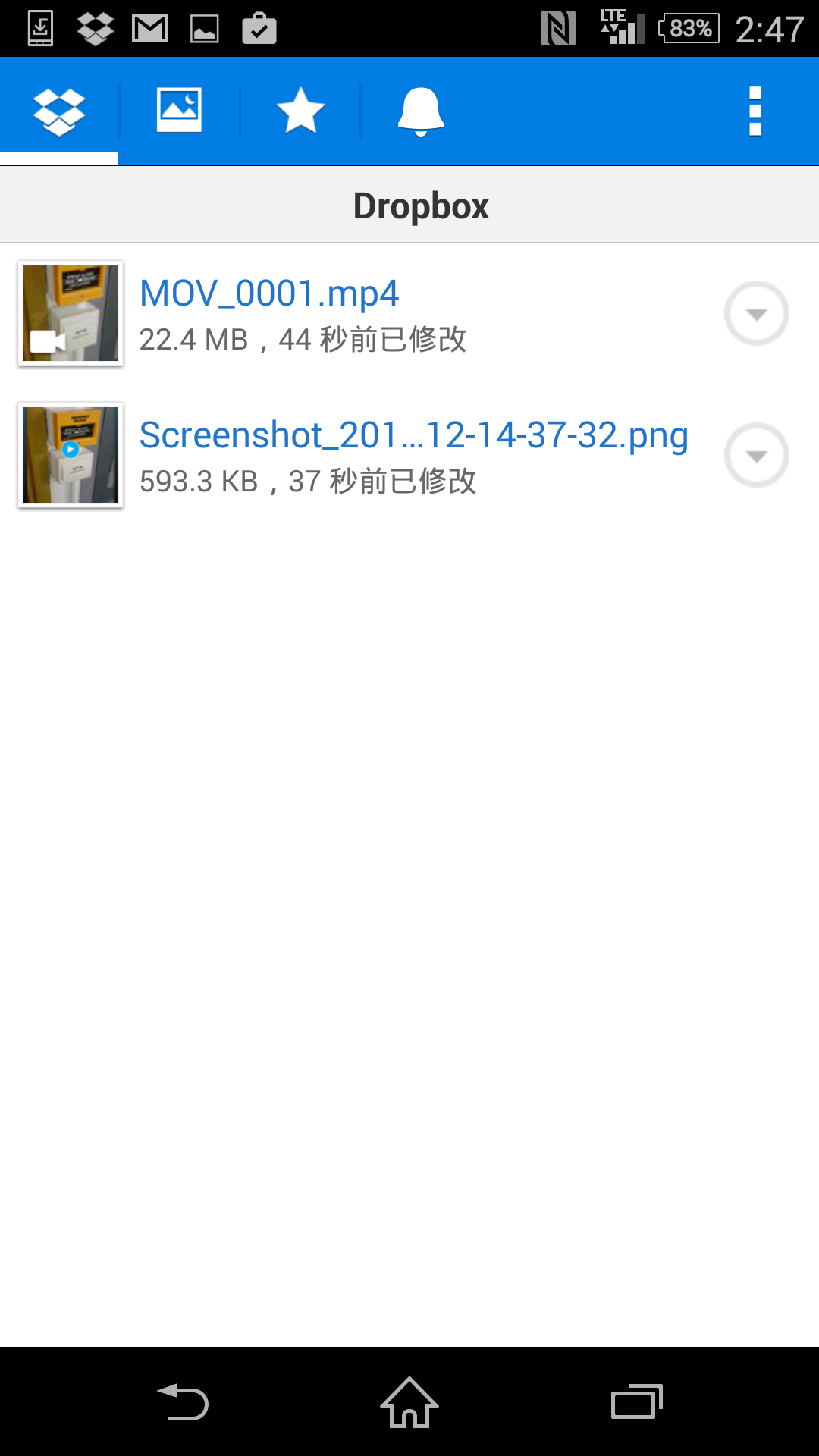
Task: Tap the system home button
Action: coord(409,1402)
